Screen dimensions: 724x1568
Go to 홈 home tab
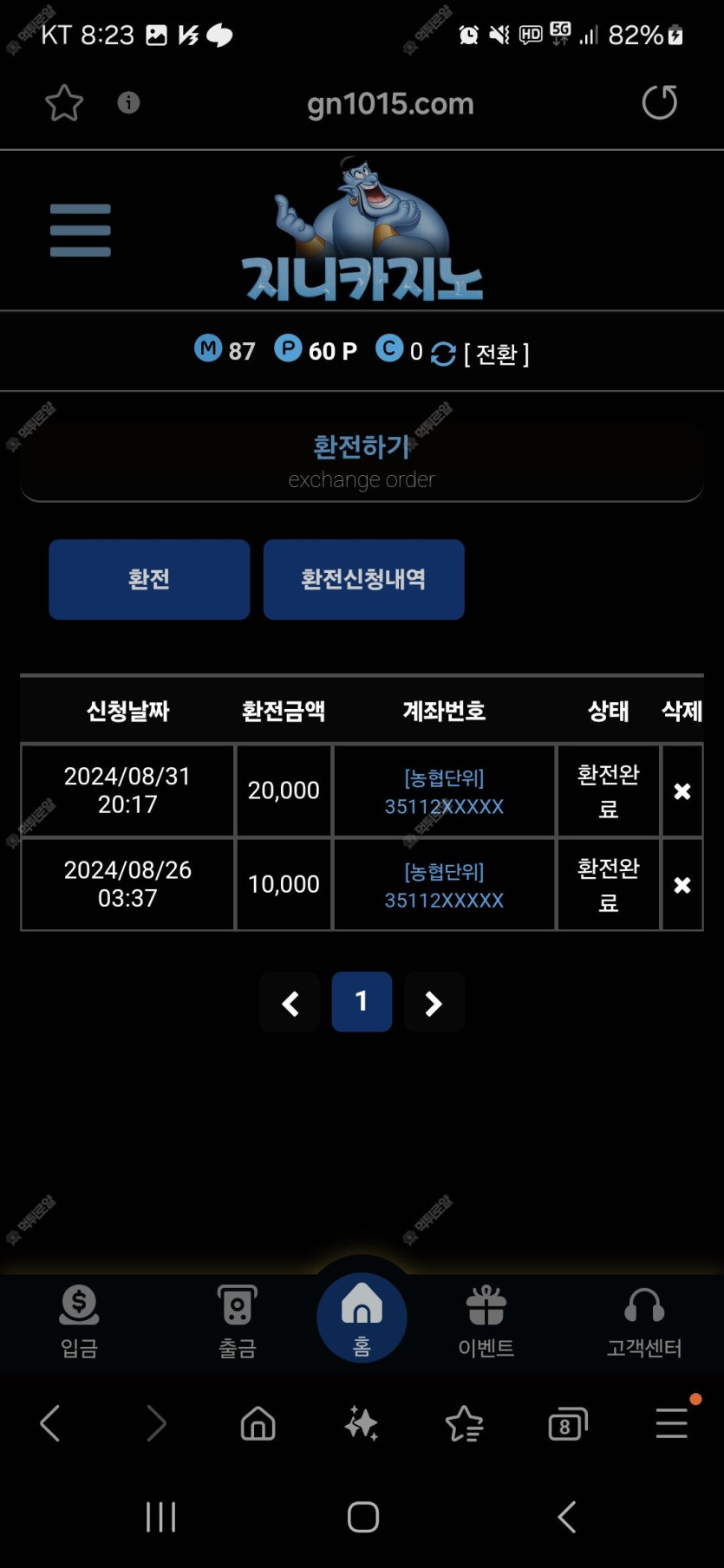[362, 1318]
